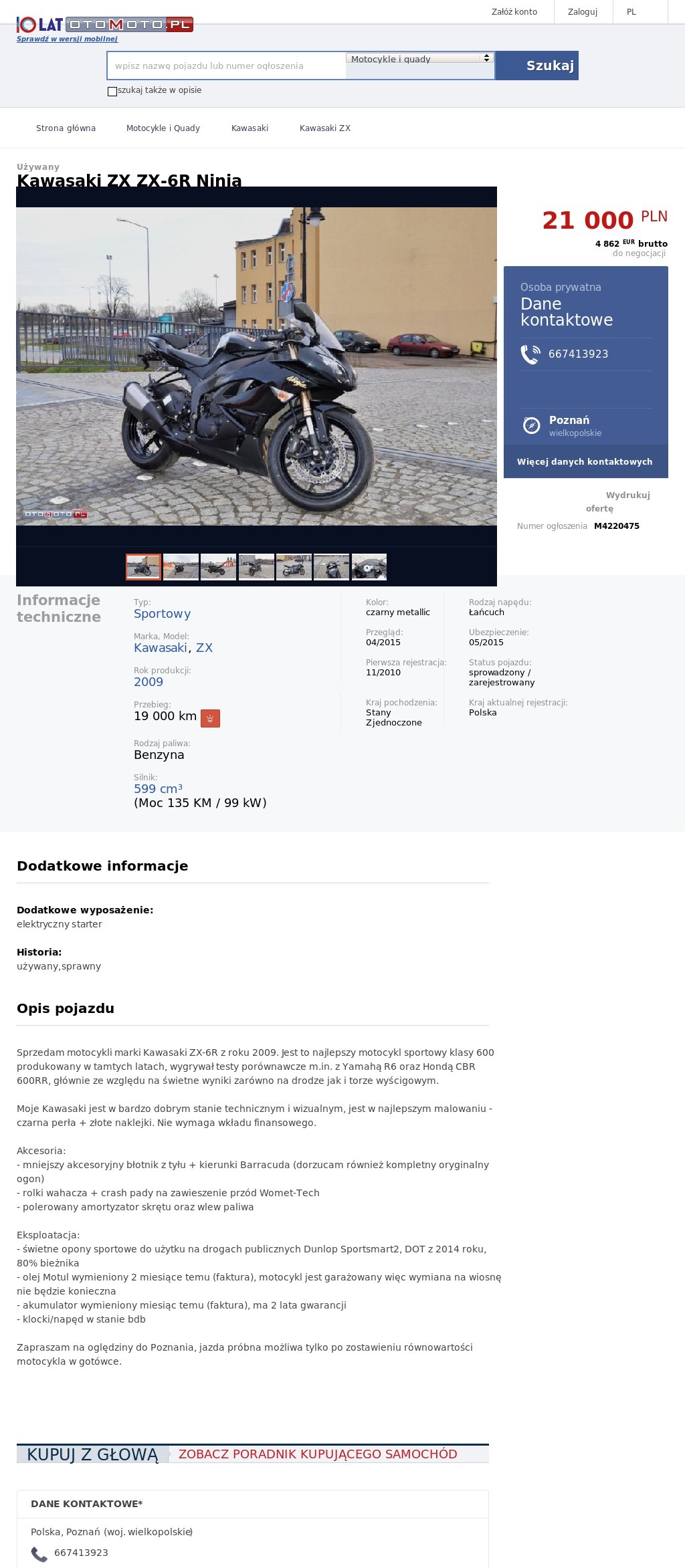Show 'Więcej danych kontaktowych'
This screenshot has height=1568, width=685.
tap(585, 461)
